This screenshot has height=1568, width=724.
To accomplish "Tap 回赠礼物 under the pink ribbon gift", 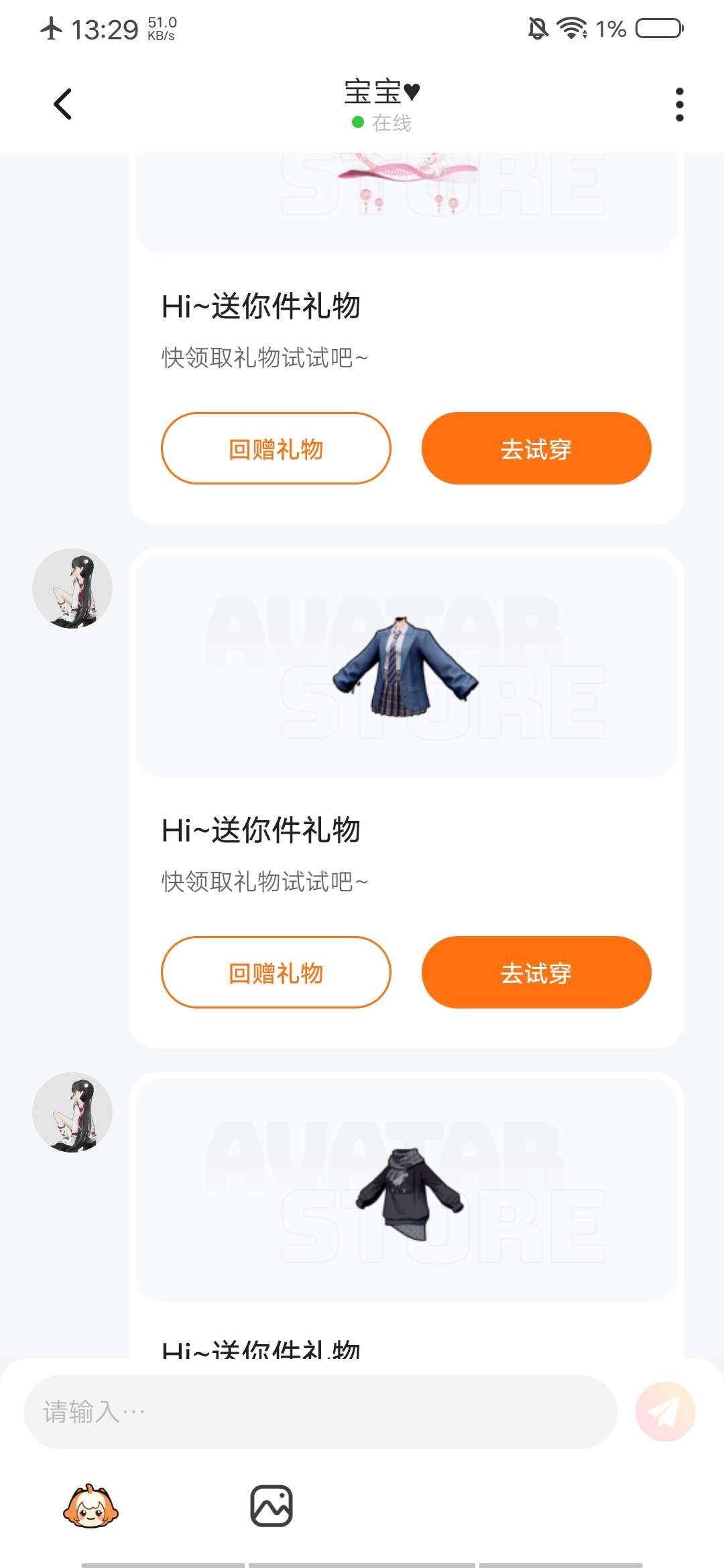I will (276, 448).
